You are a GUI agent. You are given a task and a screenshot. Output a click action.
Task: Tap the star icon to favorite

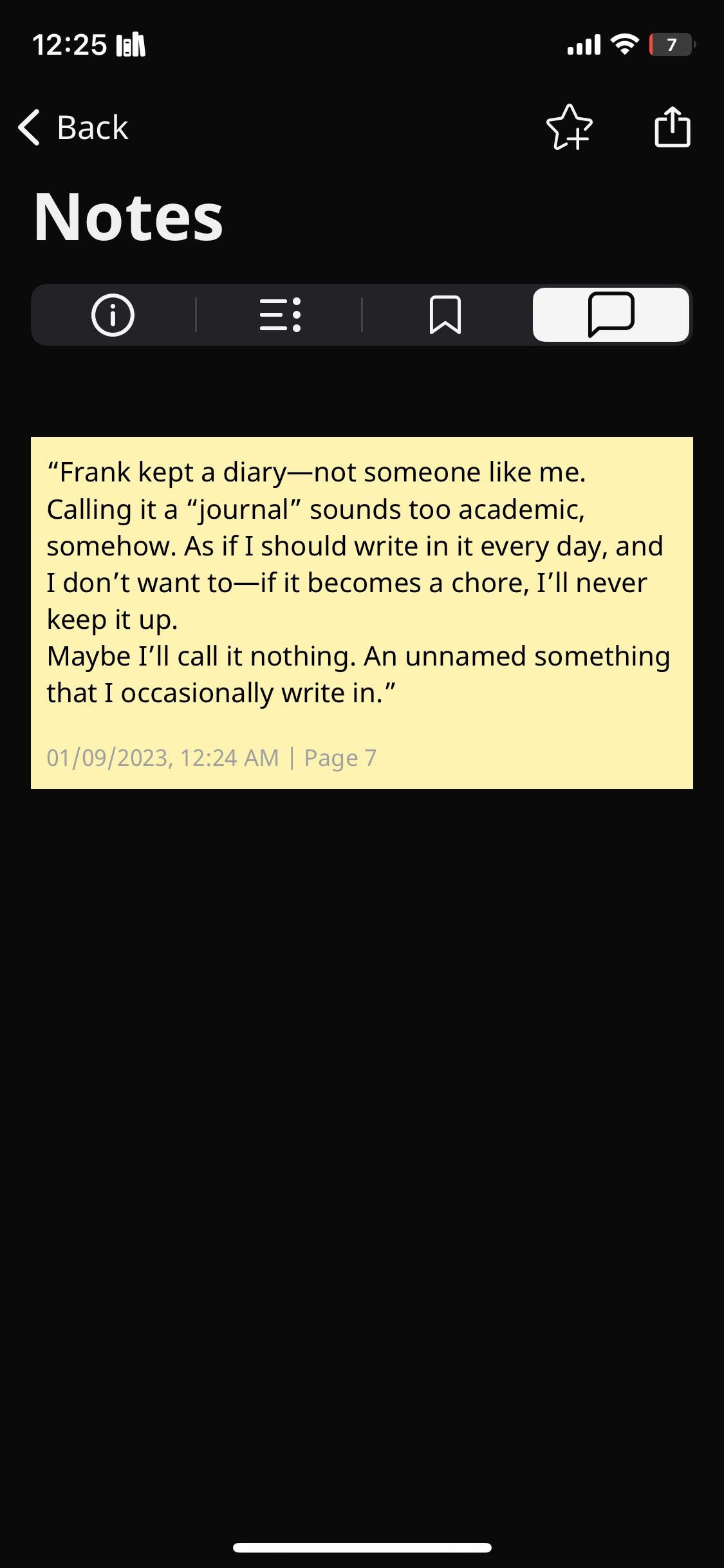[571, 128]
